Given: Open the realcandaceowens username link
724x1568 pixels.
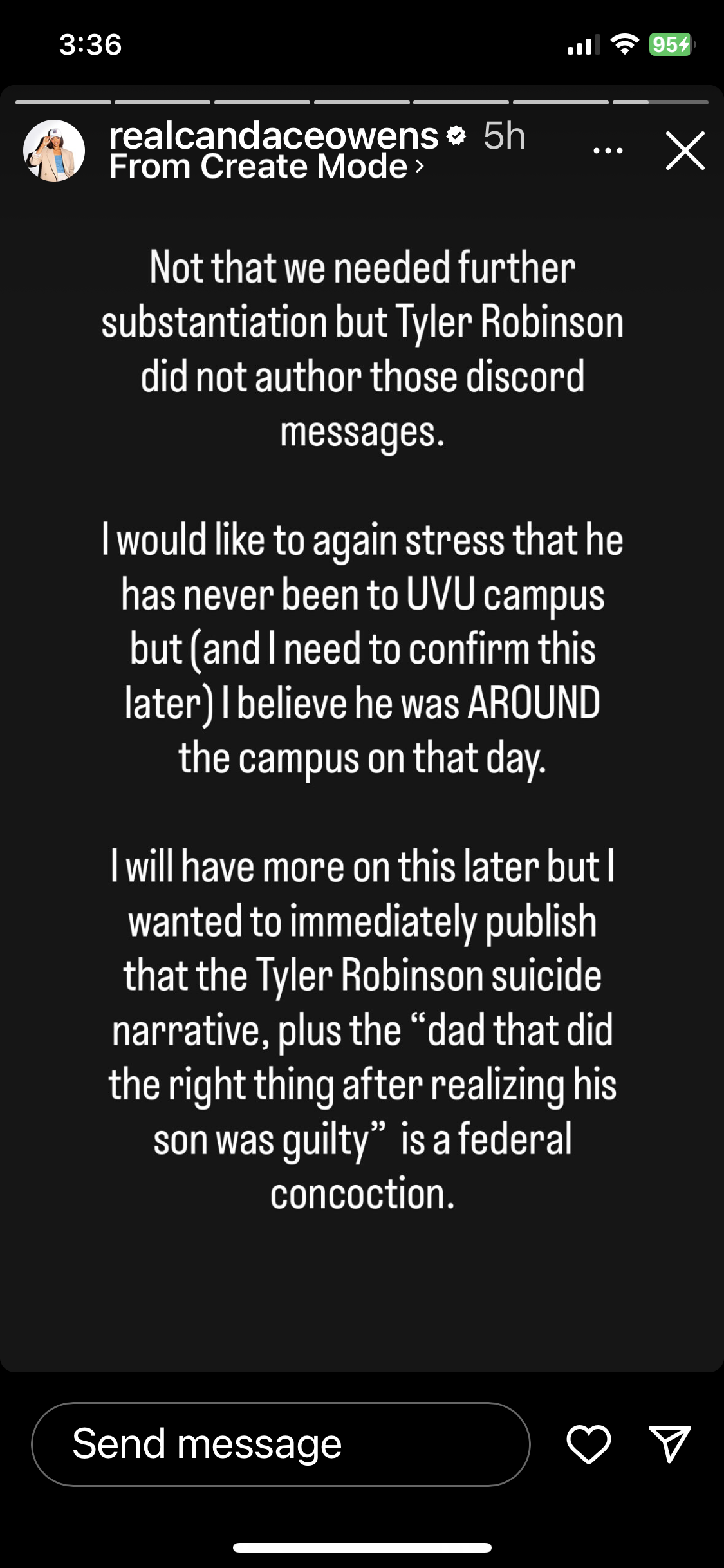Looking at the screenshot, I should (x=274, y=136).
